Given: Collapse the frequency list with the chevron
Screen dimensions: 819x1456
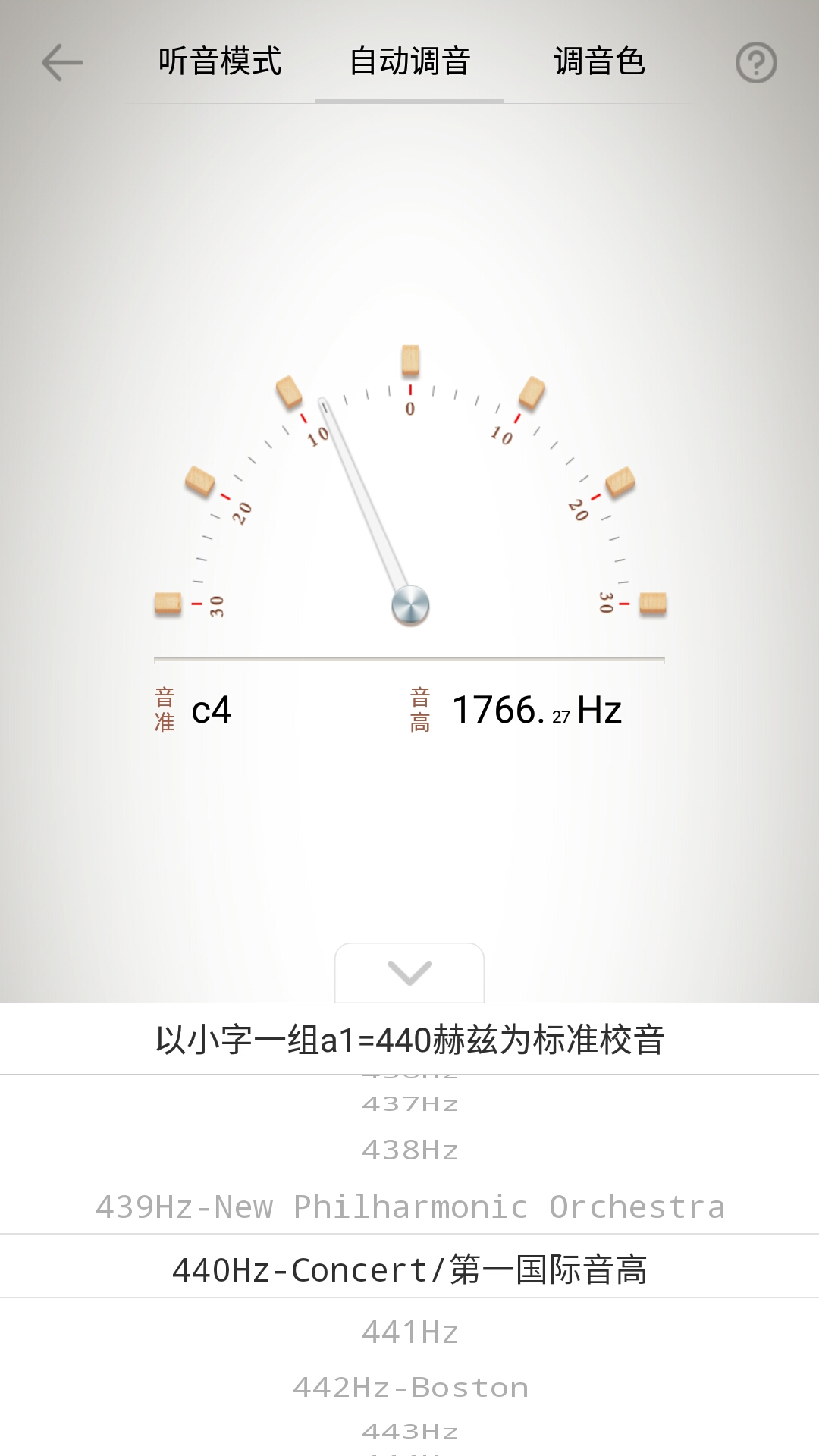Looking at the screenshot, I should [409, 974].
